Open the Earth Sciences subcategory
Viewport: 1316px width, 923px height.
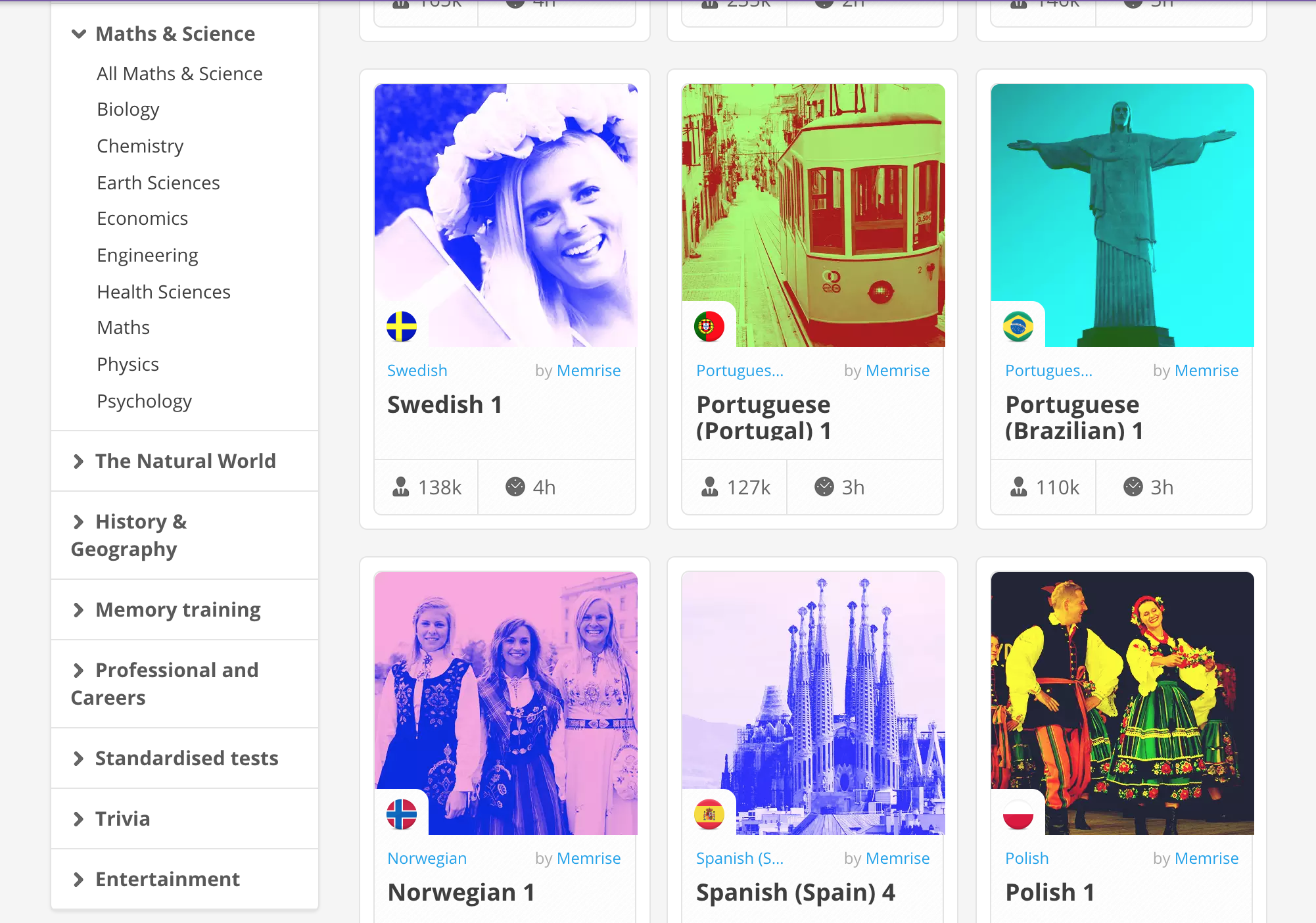[158, 183]
